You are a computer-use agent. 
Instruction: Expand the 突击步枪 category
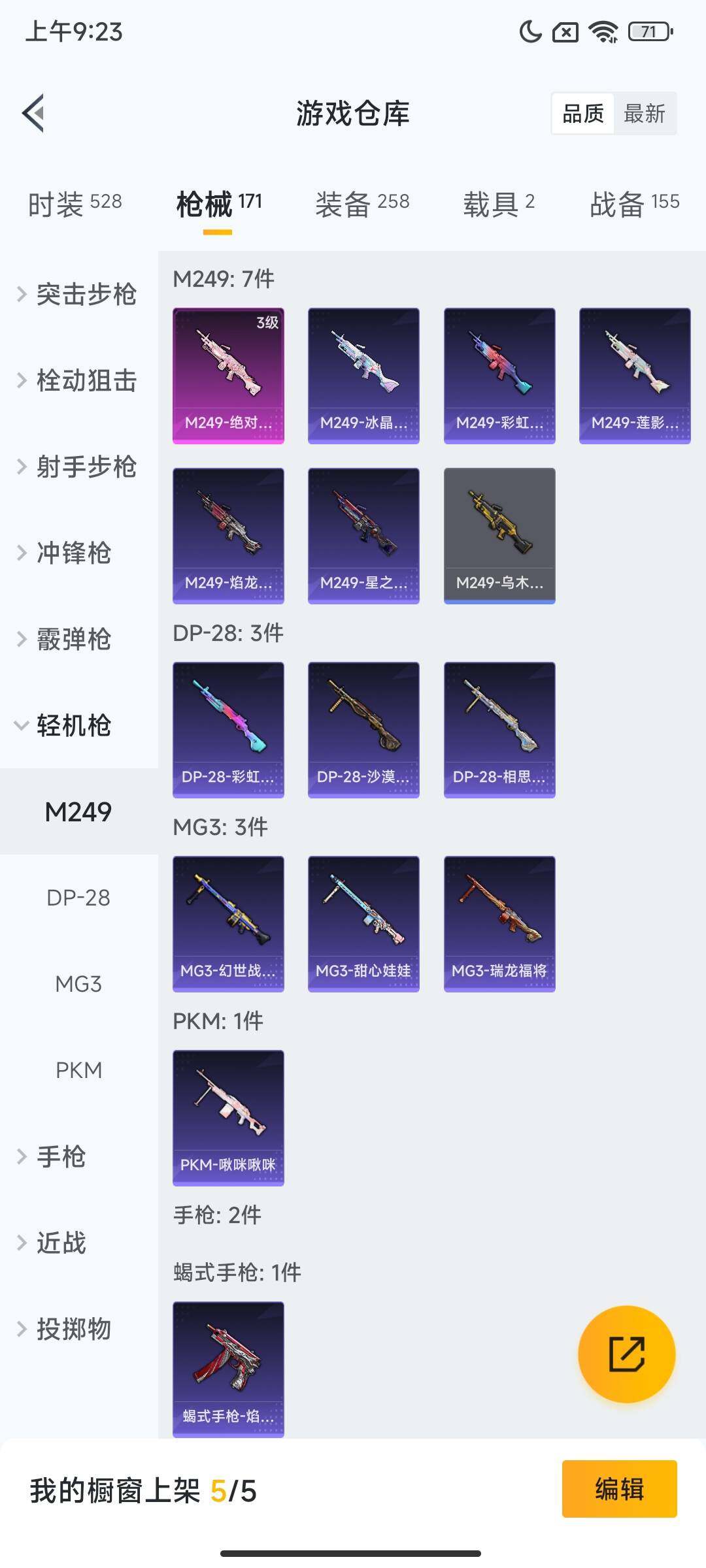[x=78, y=294]
